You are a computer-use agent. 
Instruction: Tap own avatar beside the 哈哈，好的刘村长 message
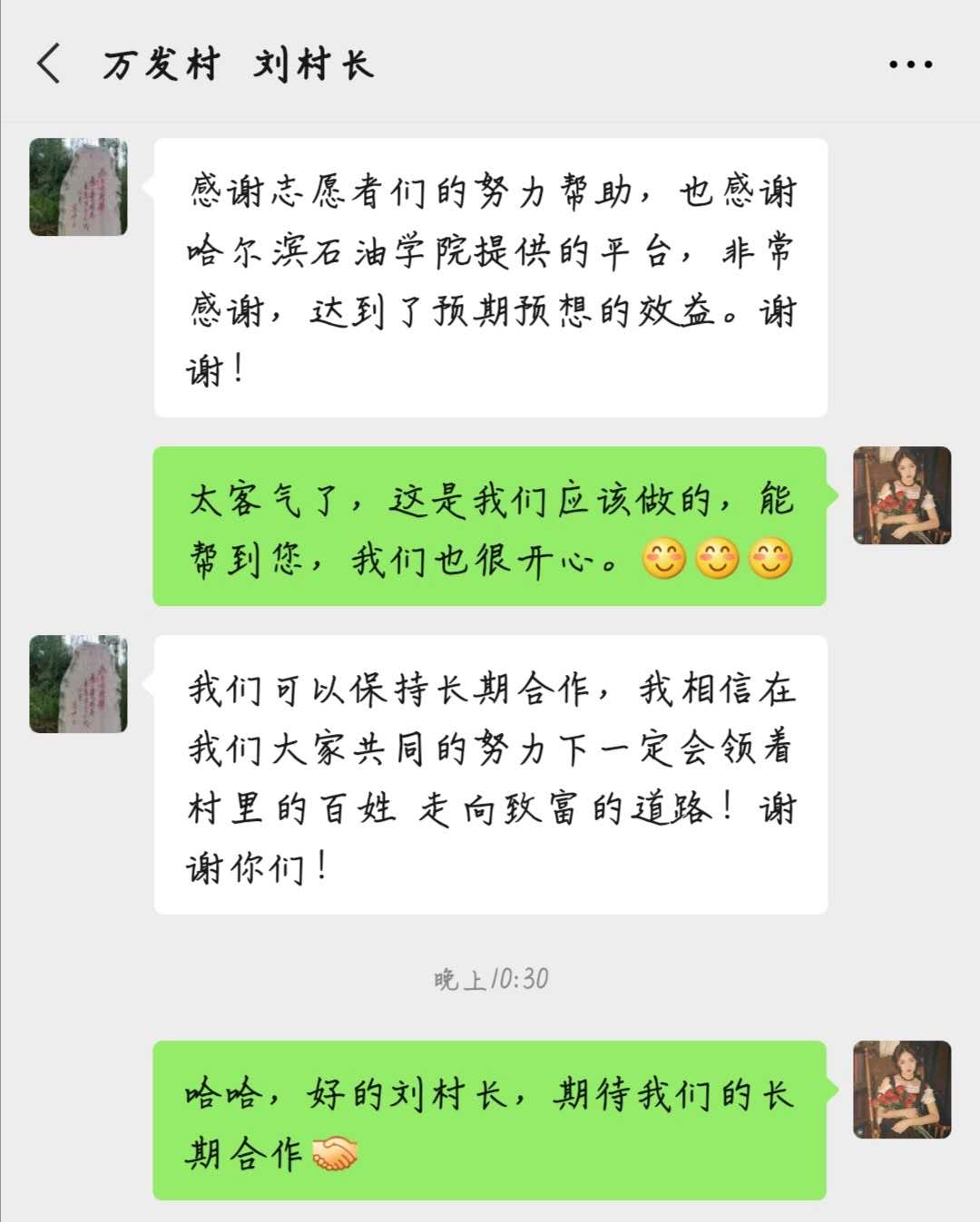[902, 1090]
